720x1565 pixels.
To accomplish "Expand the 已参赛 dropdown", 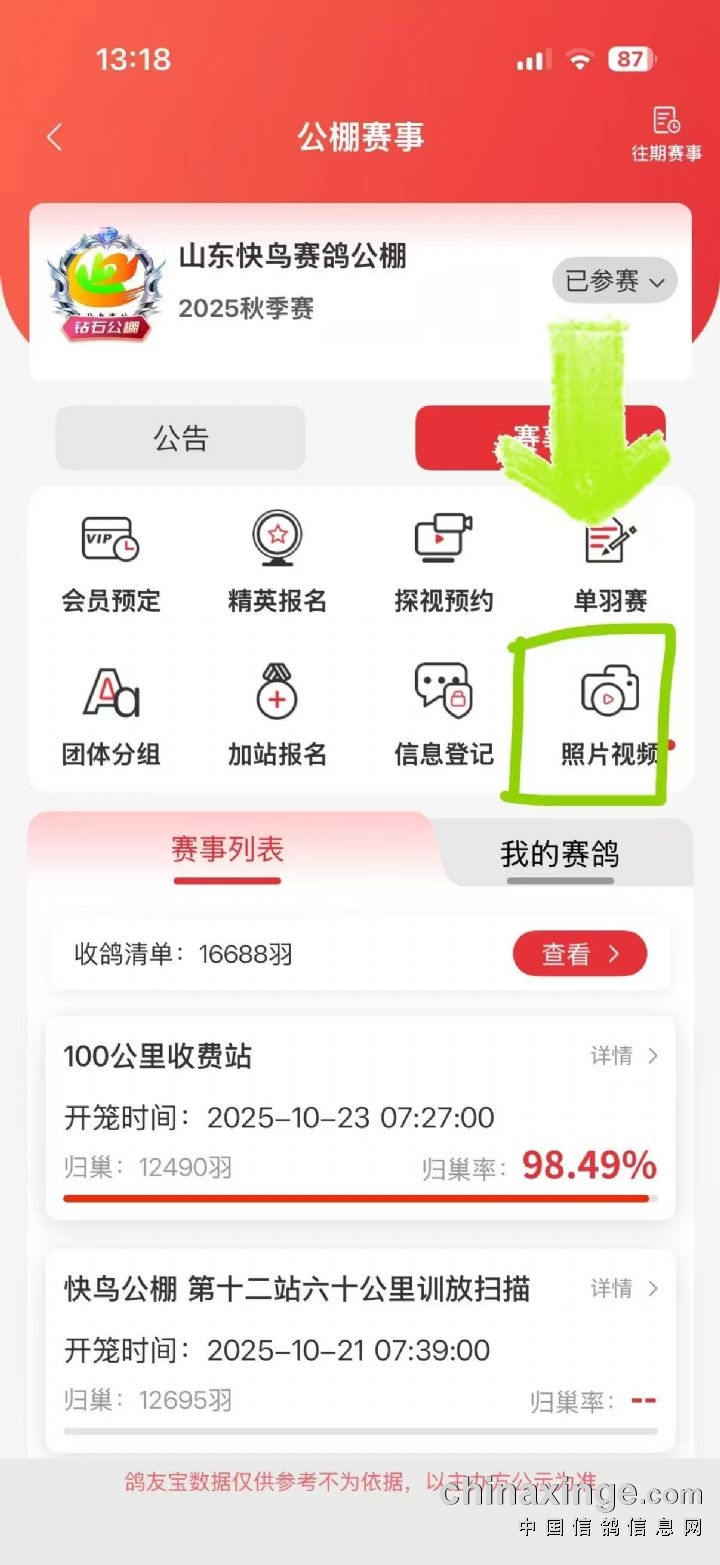I will [x=614, y=282].
